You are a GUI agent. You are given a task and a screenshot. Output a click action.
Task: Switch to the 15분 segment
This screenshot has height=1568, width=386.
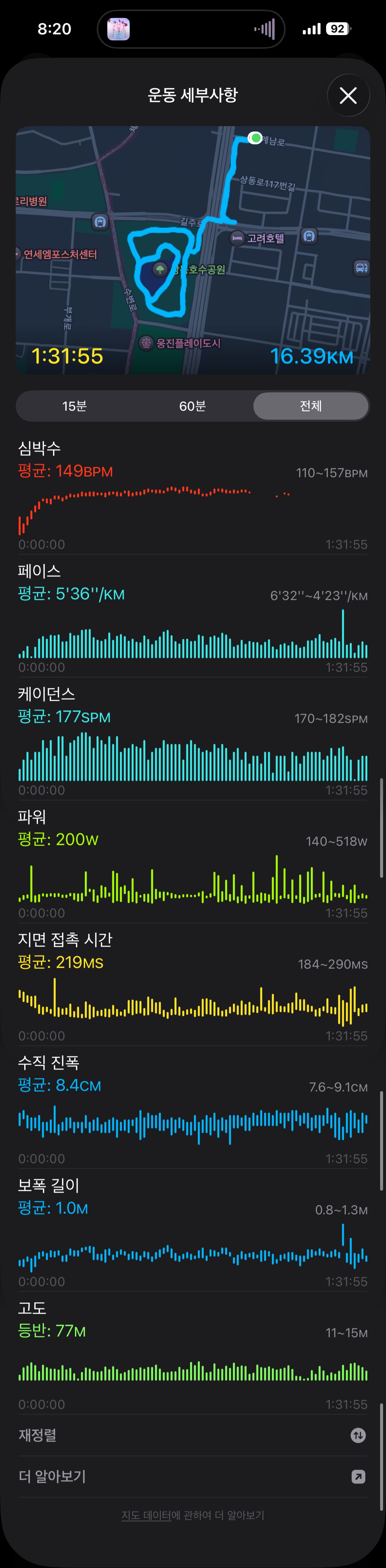coord(75,406)
